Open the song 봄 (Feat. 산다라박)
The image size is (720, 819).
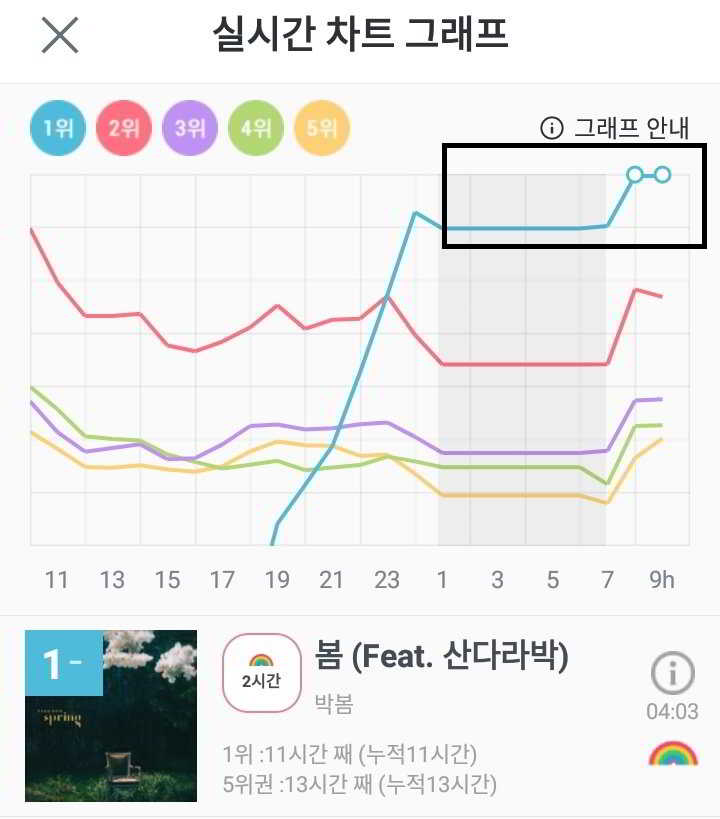tap(441, 657)
